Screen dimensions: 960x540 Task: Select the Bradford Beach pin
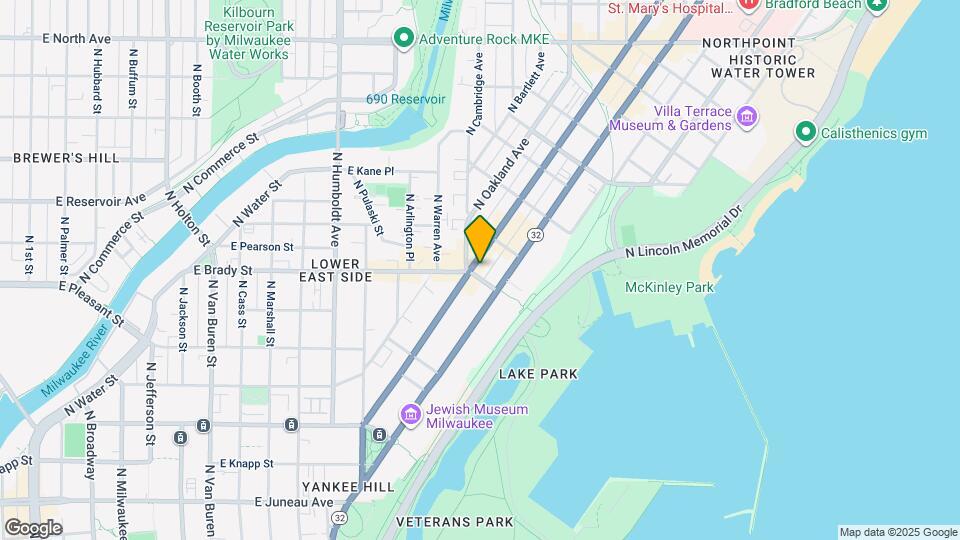(878, 5)
